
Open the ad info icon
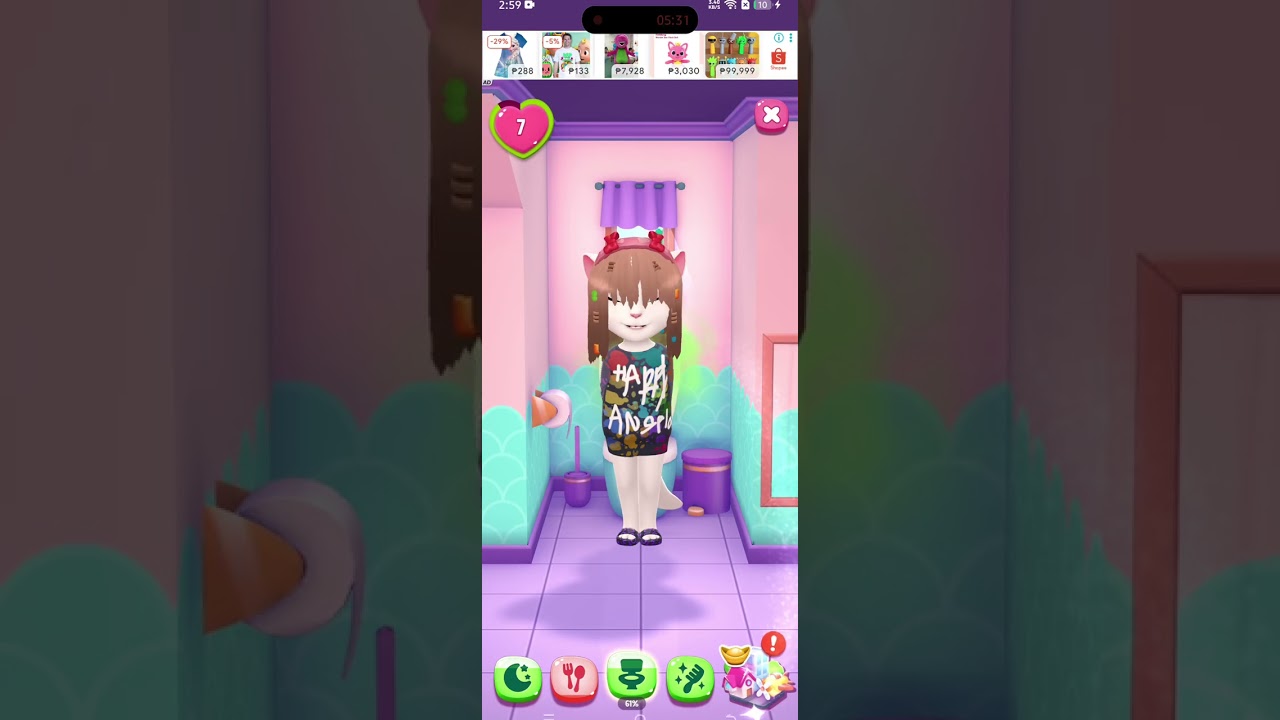(x=779, y=38)
